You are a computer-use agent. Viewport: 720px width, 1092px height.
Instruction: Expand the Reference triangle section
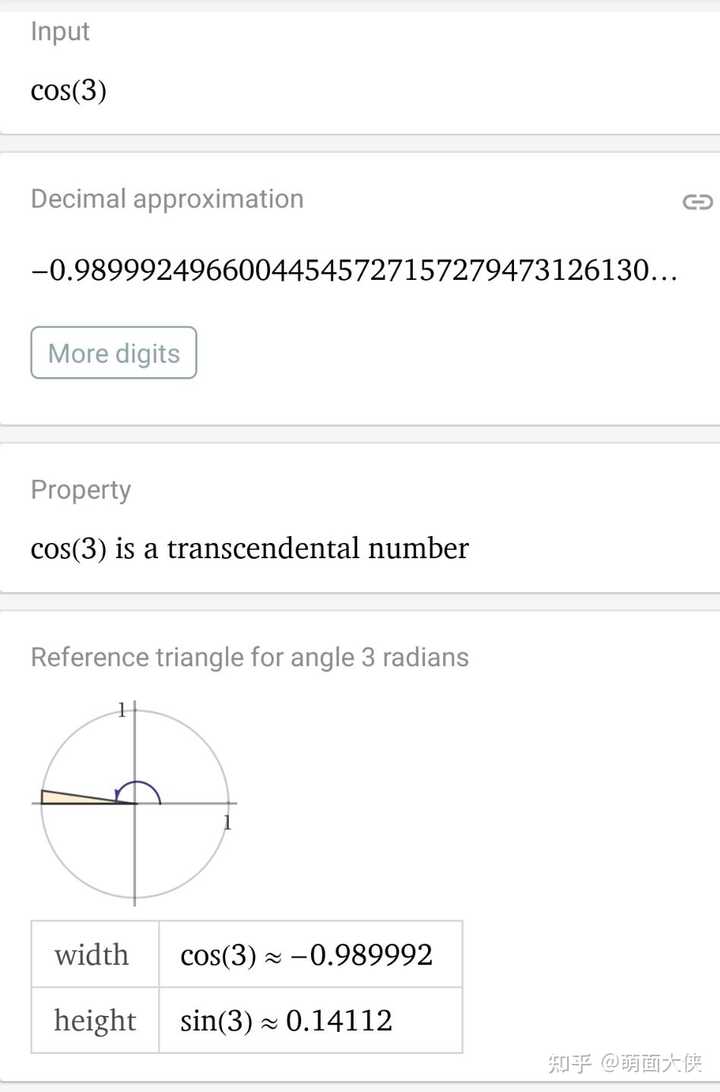(x=249, y=657)
